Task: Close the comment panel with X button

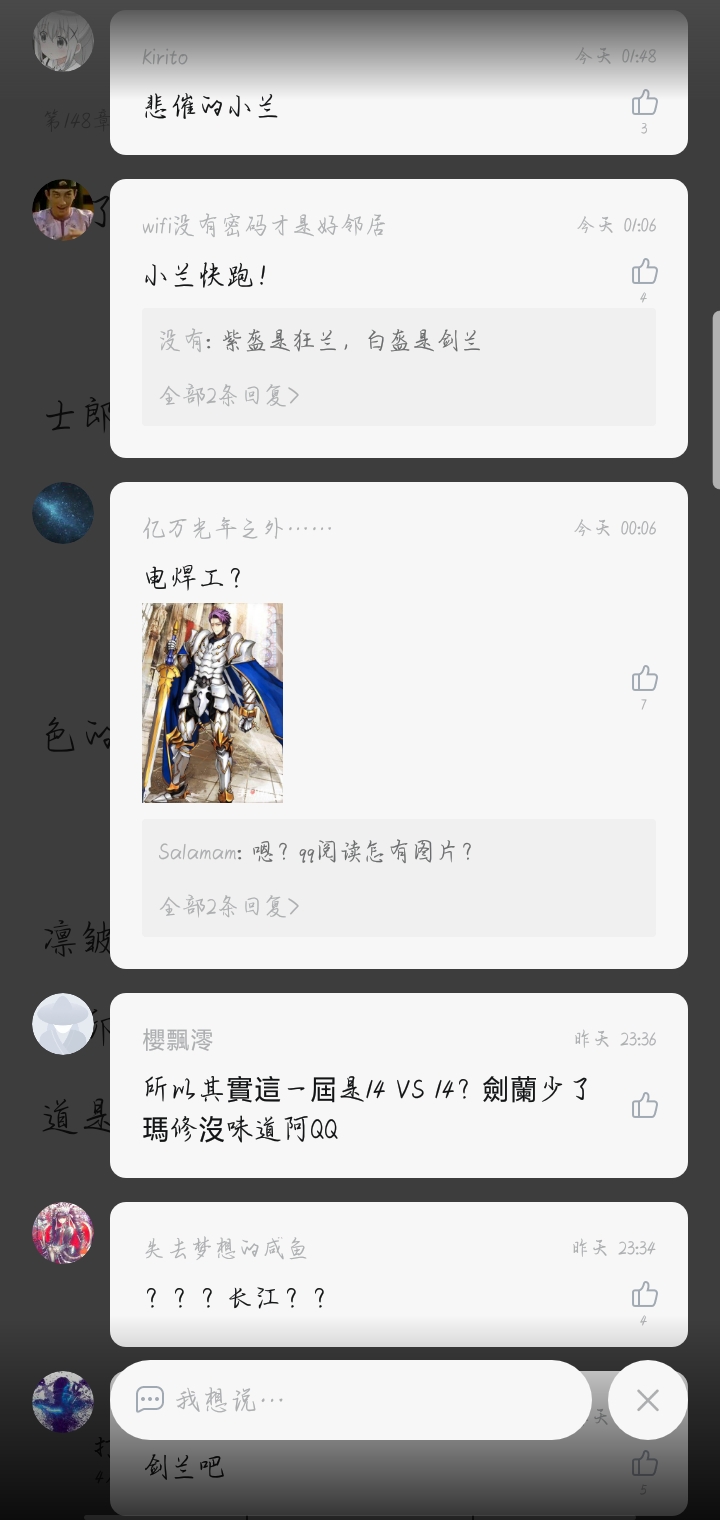Action: (647, 1400)
